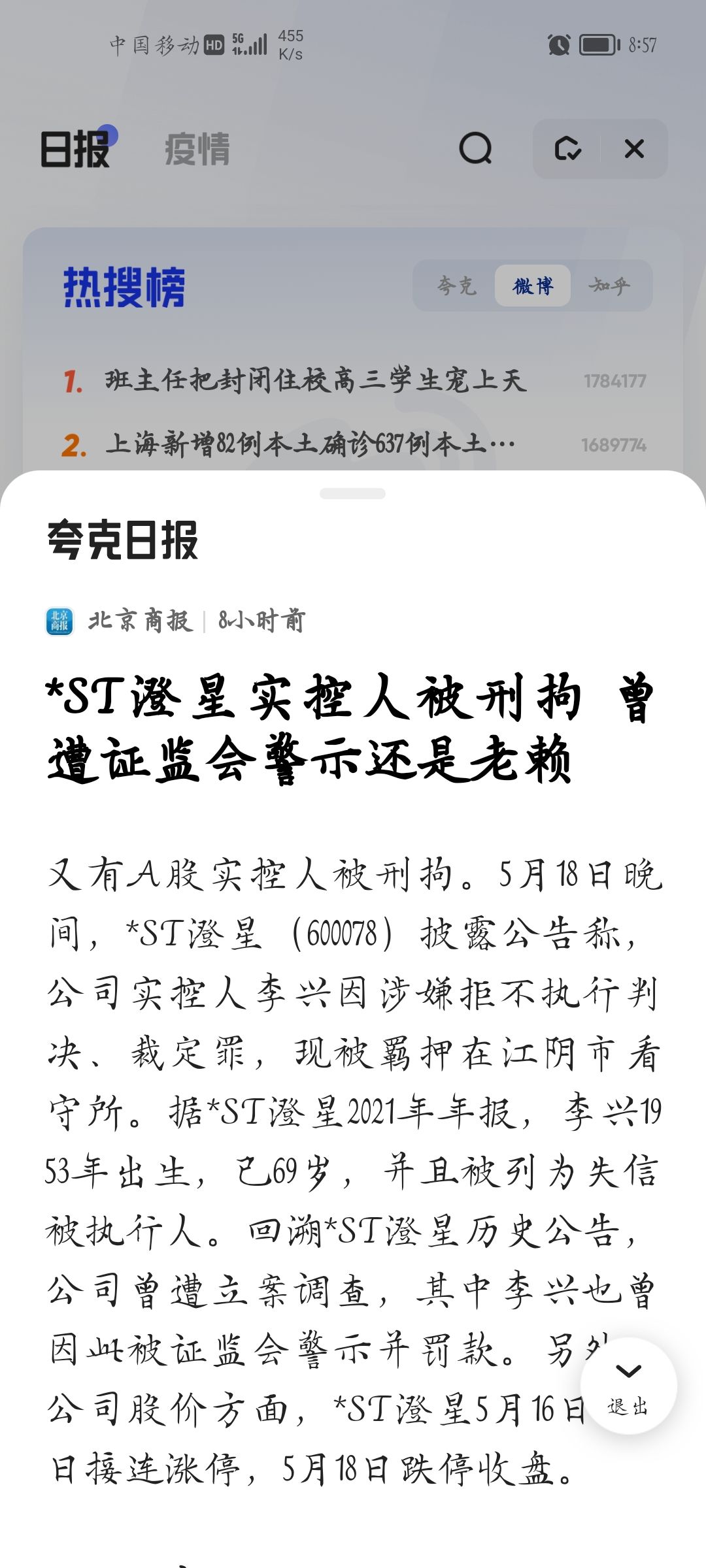Open hot topic 班主任把封闭住校高三学生宠上天
The width and height of the screenshot is (706, 1568).
[x=353, y=380]
